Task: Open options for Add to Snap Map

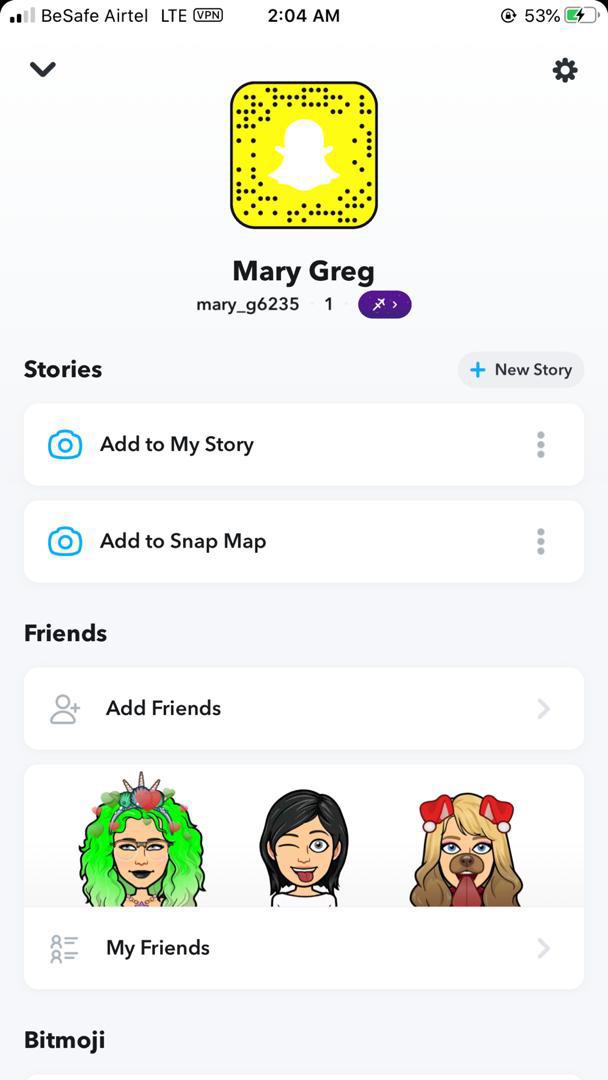Action: [541, 542]
